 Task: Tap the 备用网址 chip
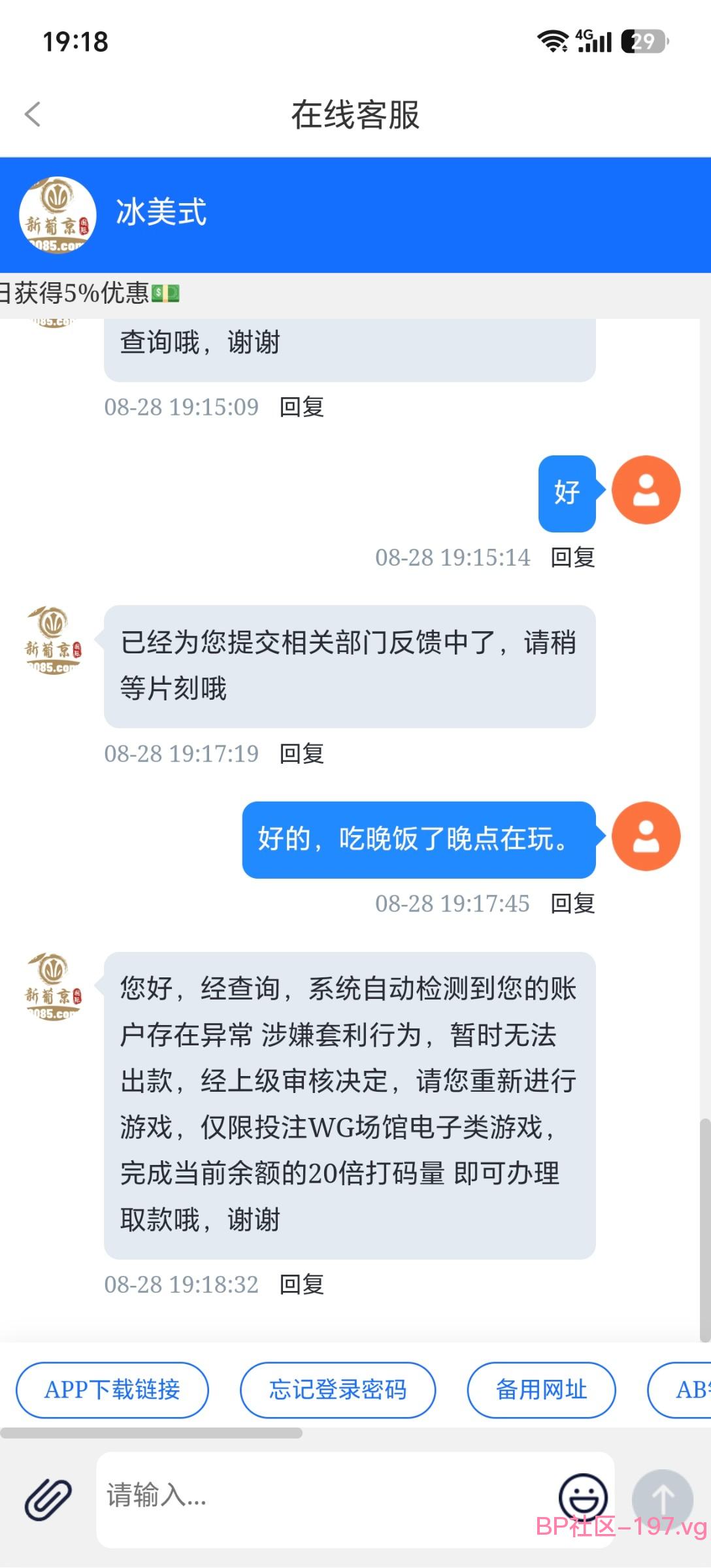542,1390
